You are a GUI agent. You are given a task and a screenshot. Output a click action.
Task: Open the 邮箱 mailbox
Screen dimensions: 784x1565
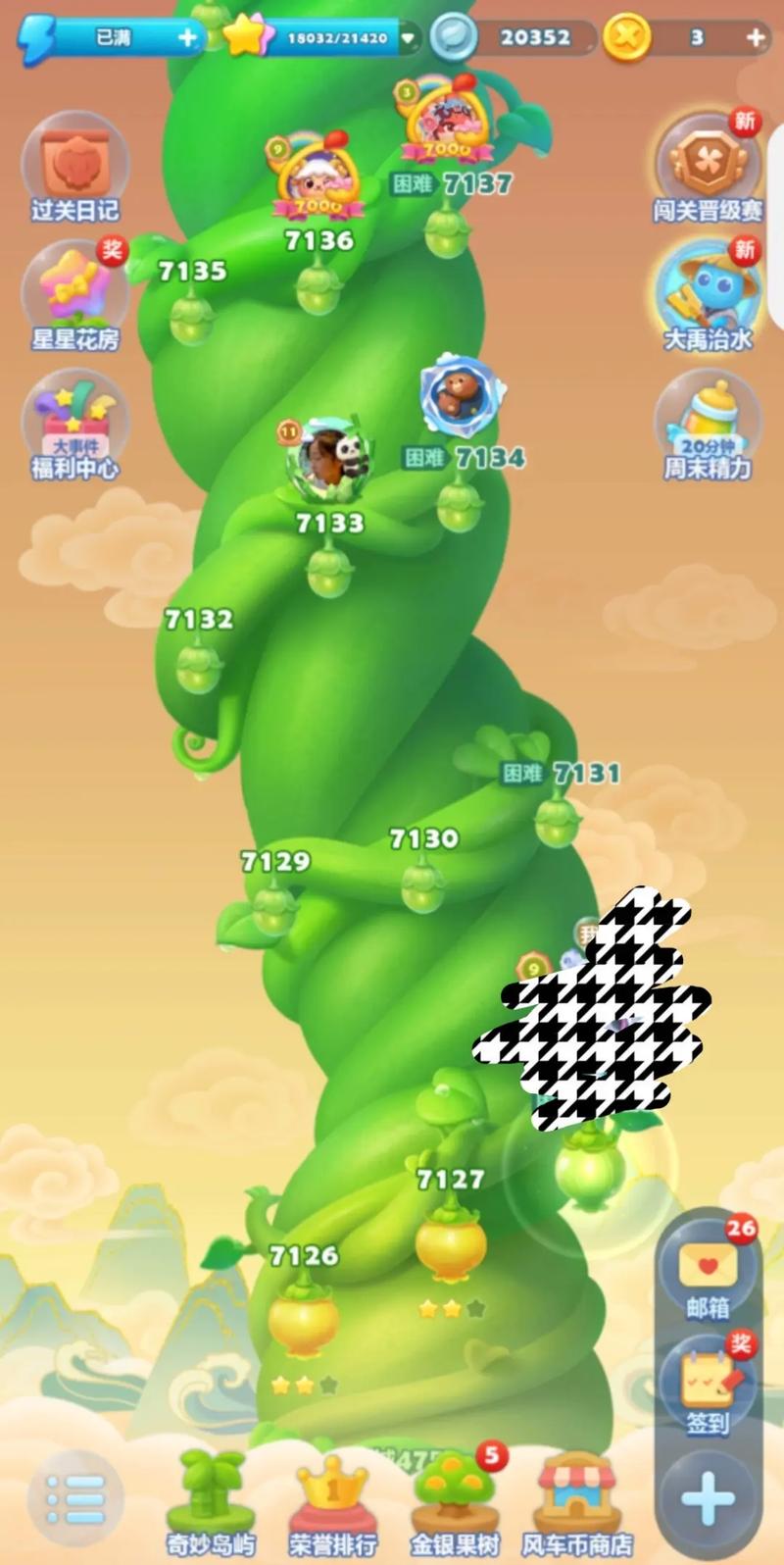click(x=708, y=1272)
